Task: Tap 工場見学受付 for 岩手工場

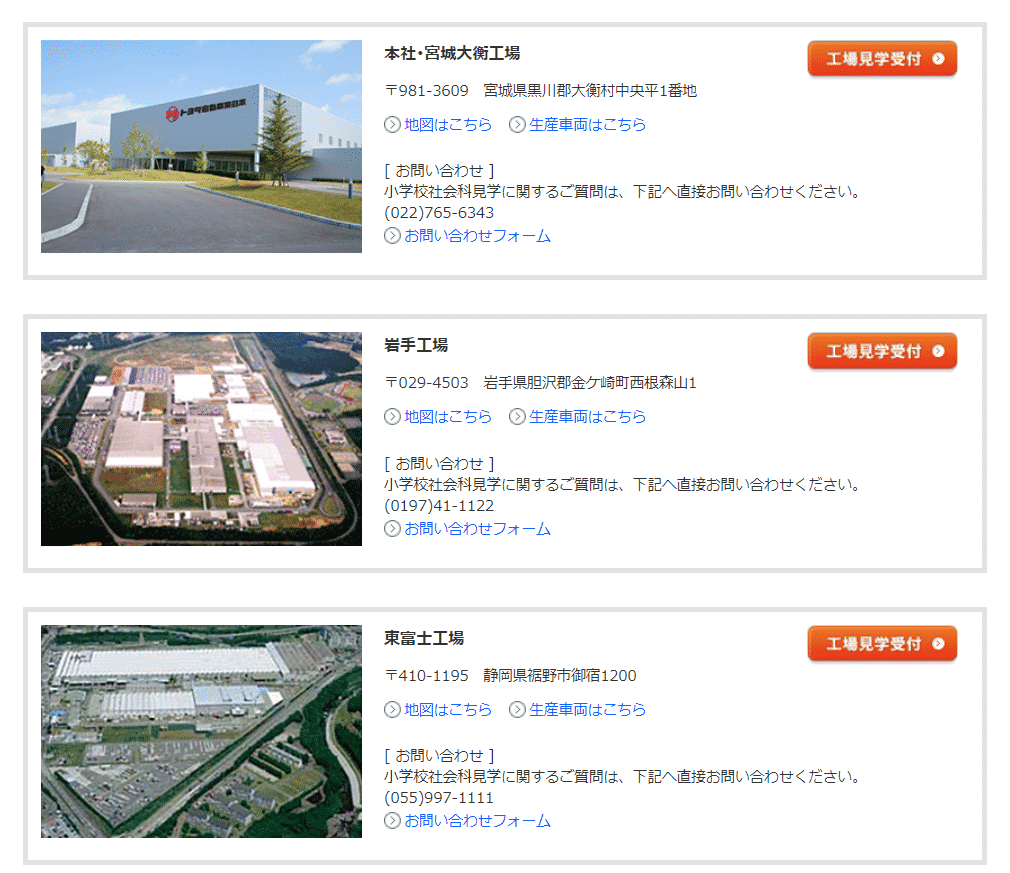Action: (882, 351)
